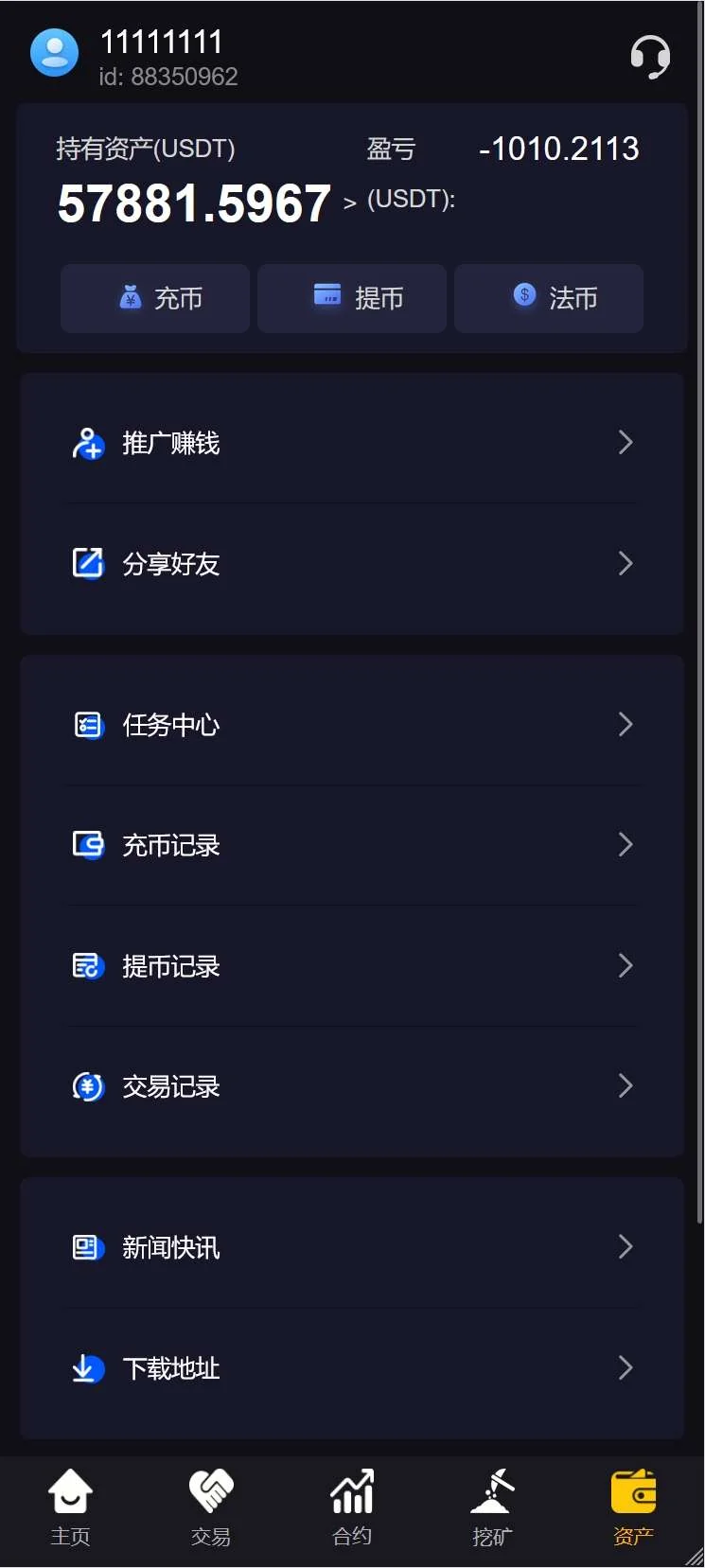The image size is (705, 1568).
Task: Open 新闻快讯 news flash
Action: point(352,1247)
